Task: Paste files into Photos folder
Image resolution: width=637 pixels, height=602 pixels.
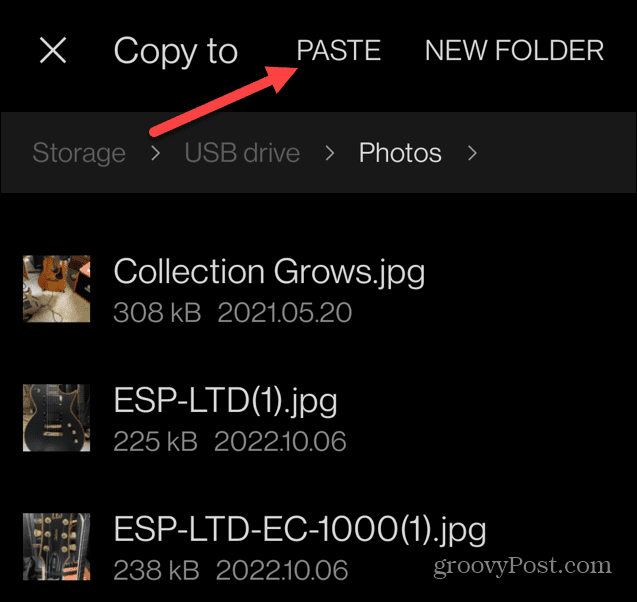Action: [x=338, y=51]
